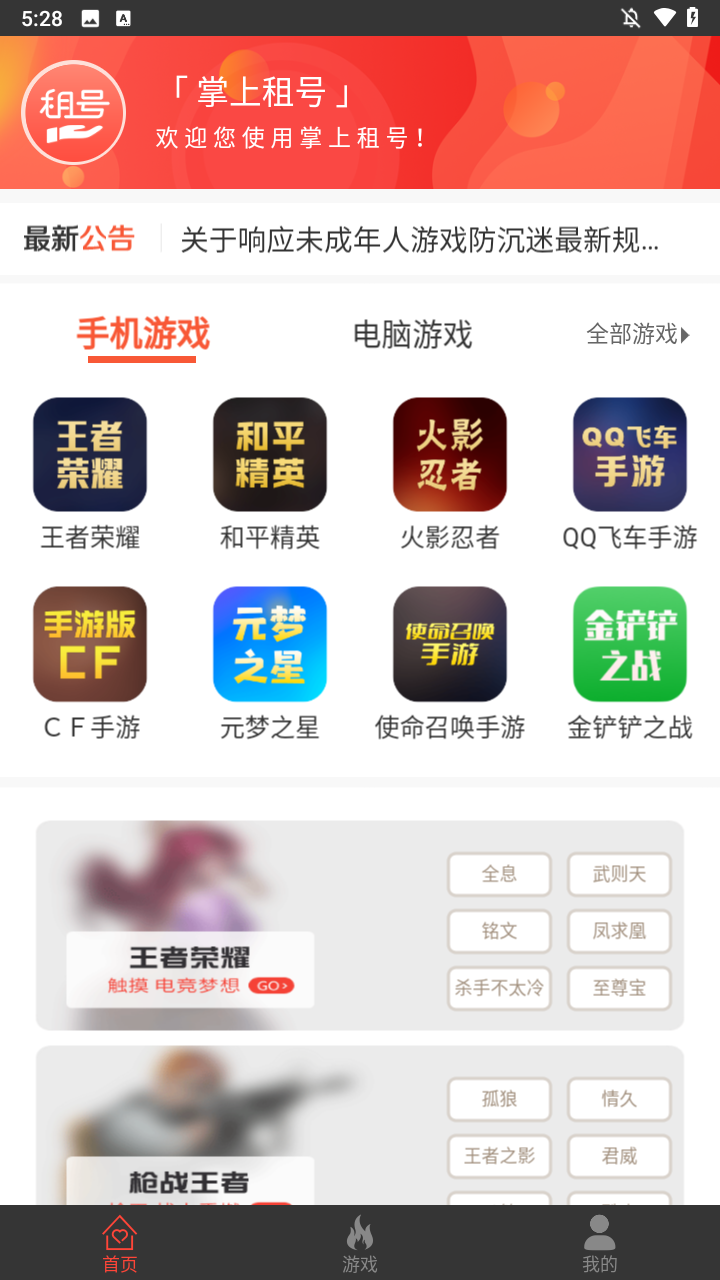This screenshot has width=720, height=1280.
Task: Go to the 我的 profile tab
Action: point(600,1243)
